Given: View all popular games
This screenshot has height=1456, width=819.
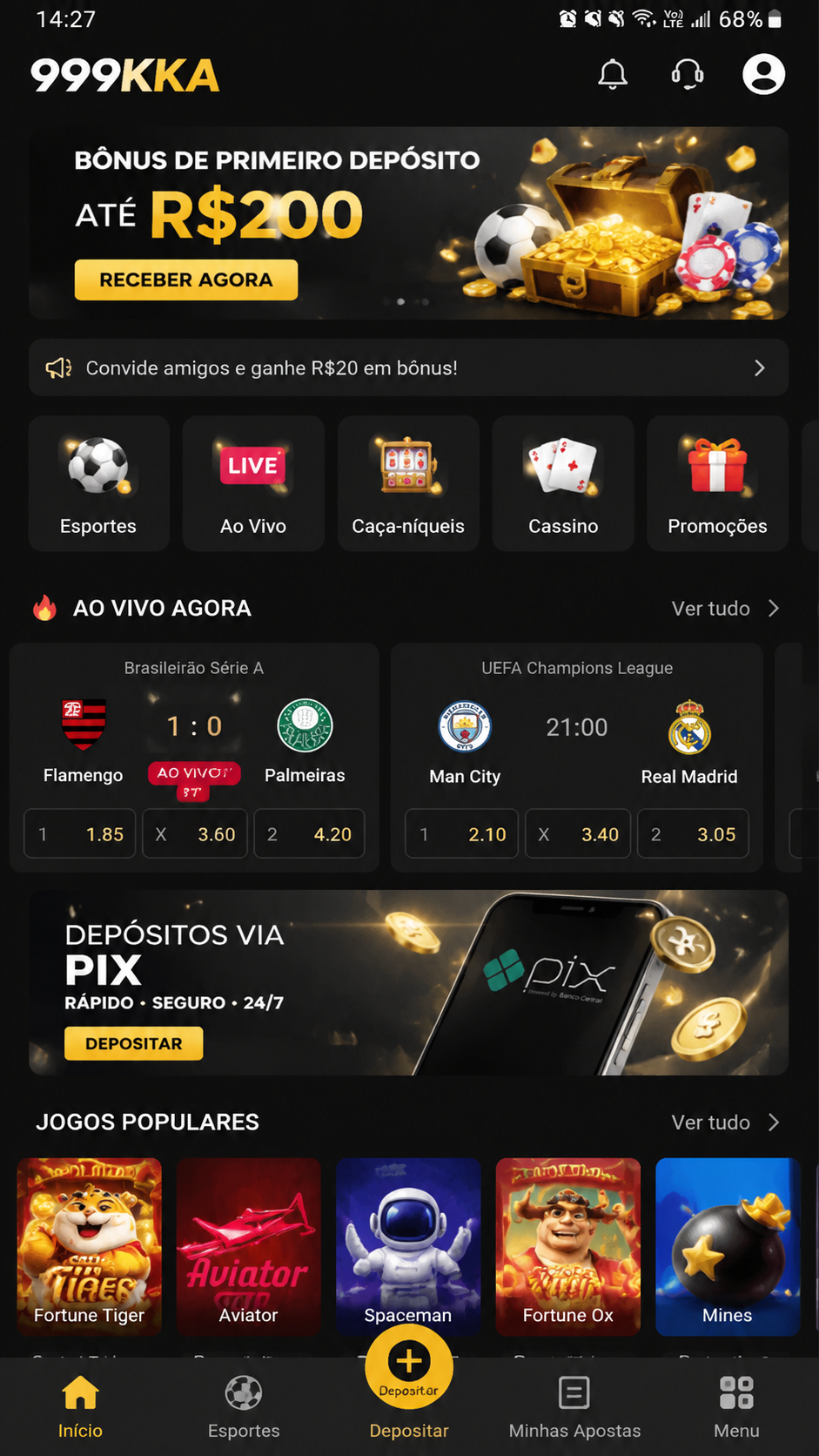Looking at the screenshot, I should tap(725, 1122).
